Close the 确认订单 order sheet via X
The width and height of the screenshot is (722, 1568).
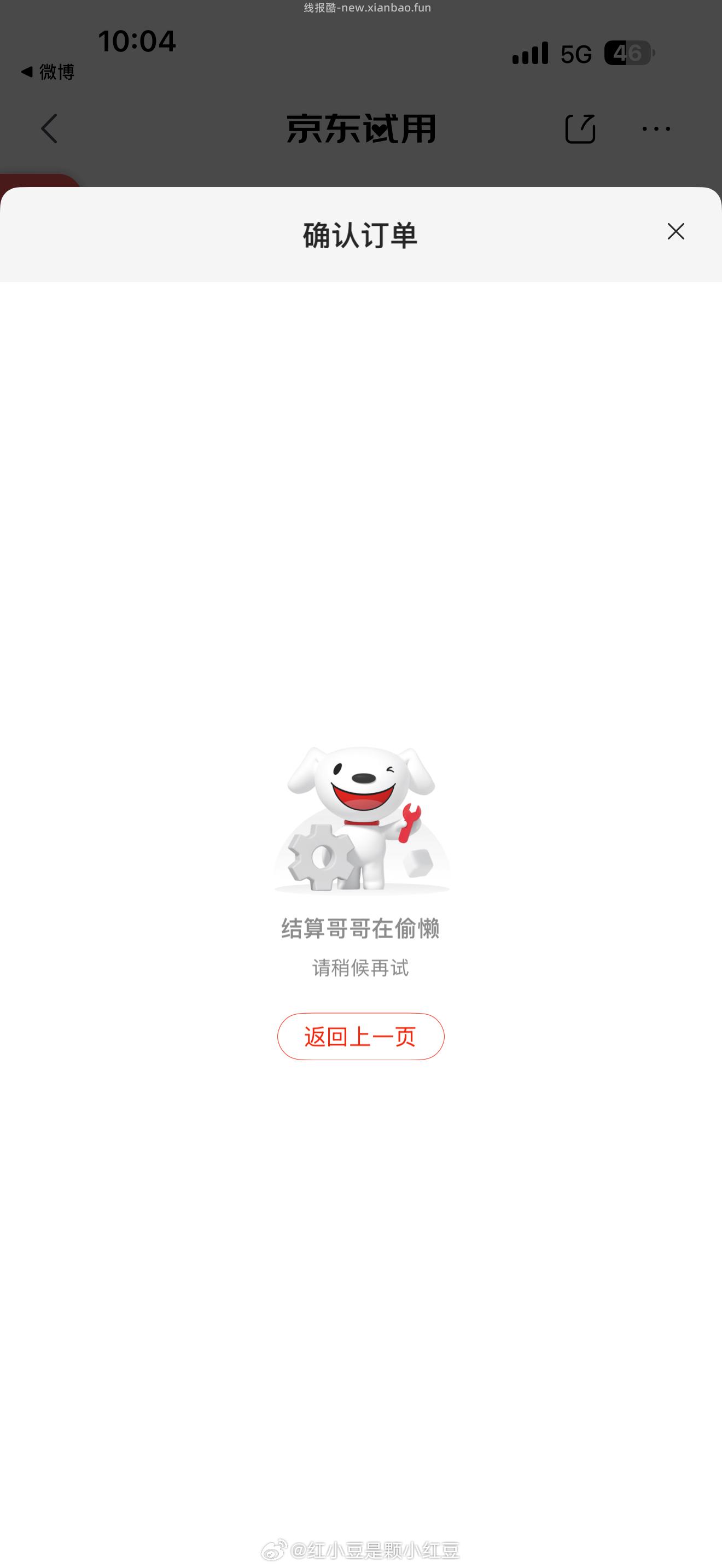pyautogui.click(x=676, y=232)
